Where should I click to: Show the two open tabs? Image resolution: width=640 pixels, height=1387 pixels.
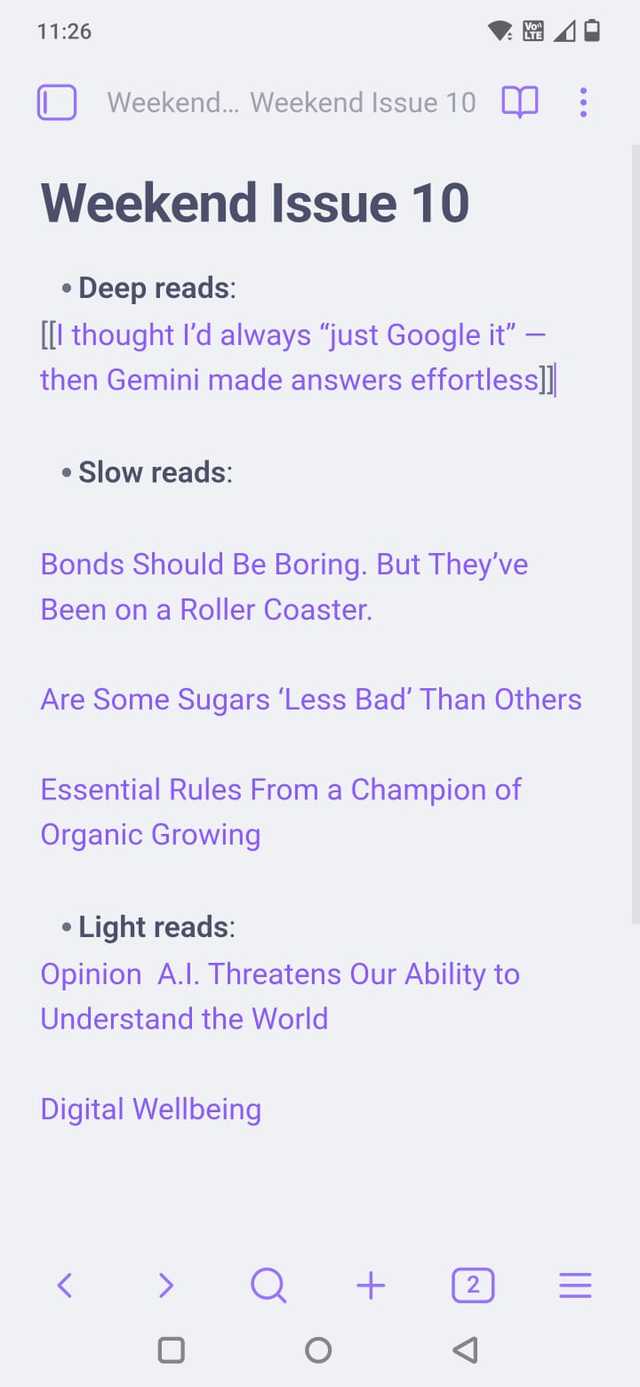(473, 1285)
